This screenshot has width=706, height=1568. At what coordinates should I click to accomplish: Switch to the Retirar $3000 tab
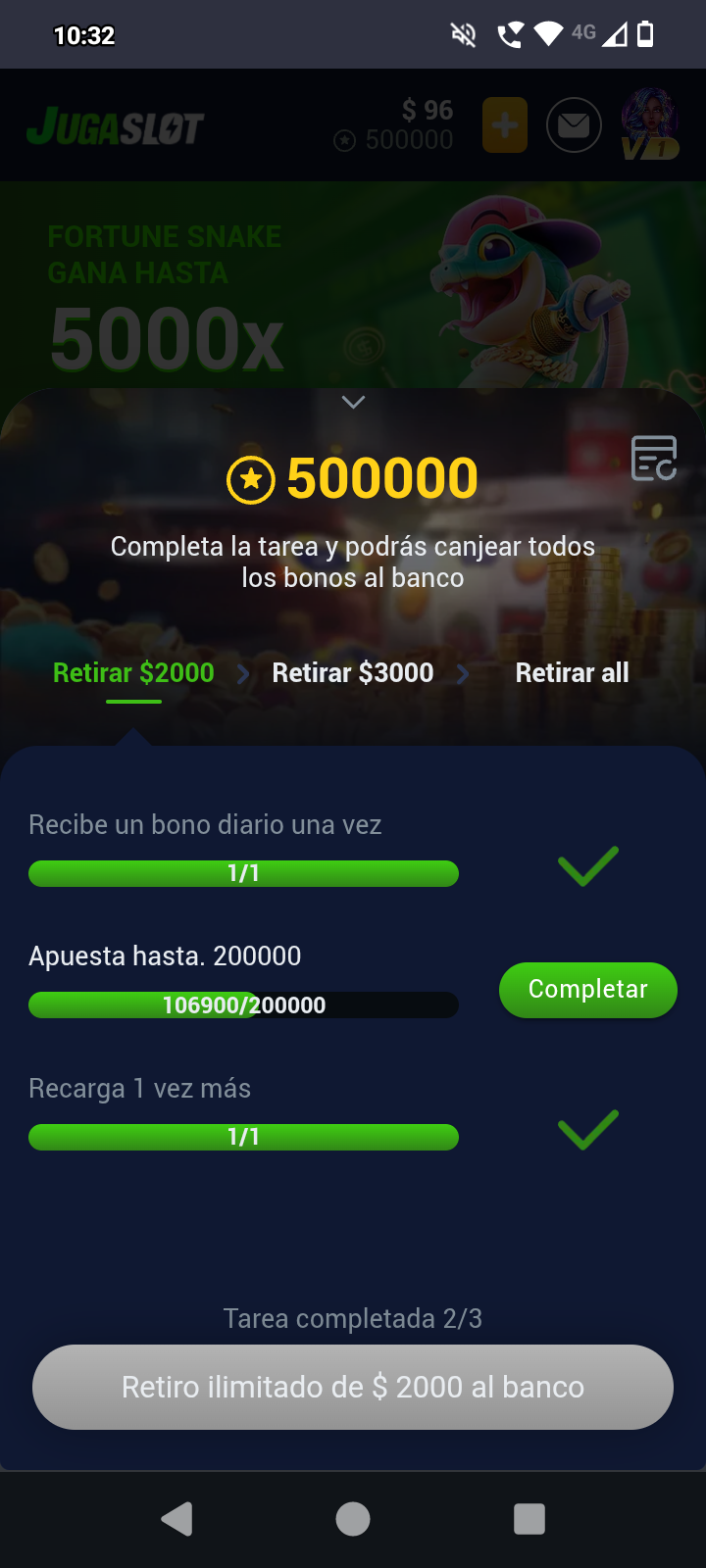[x=353, y=673]
